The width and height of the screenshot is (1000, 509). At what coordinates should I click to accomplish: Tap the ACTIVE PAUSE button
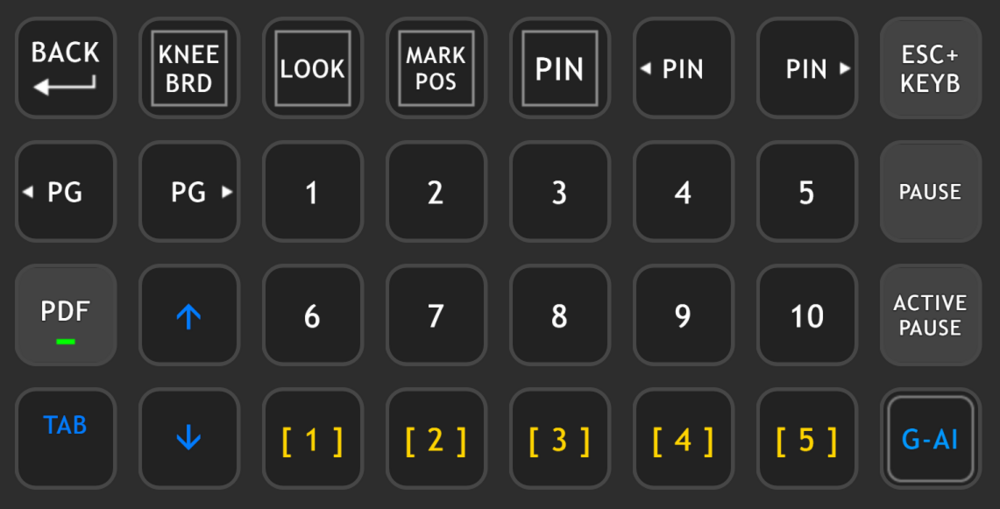tap(930, 315)
